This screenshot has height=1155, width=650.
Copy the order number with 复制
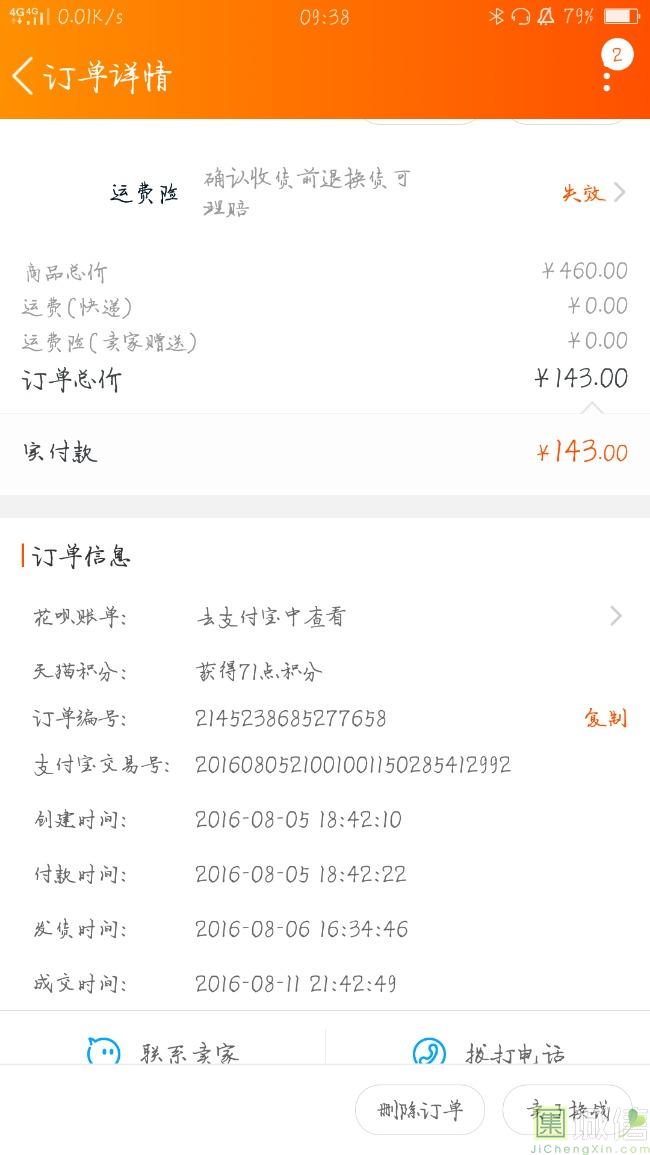(605, 718)
